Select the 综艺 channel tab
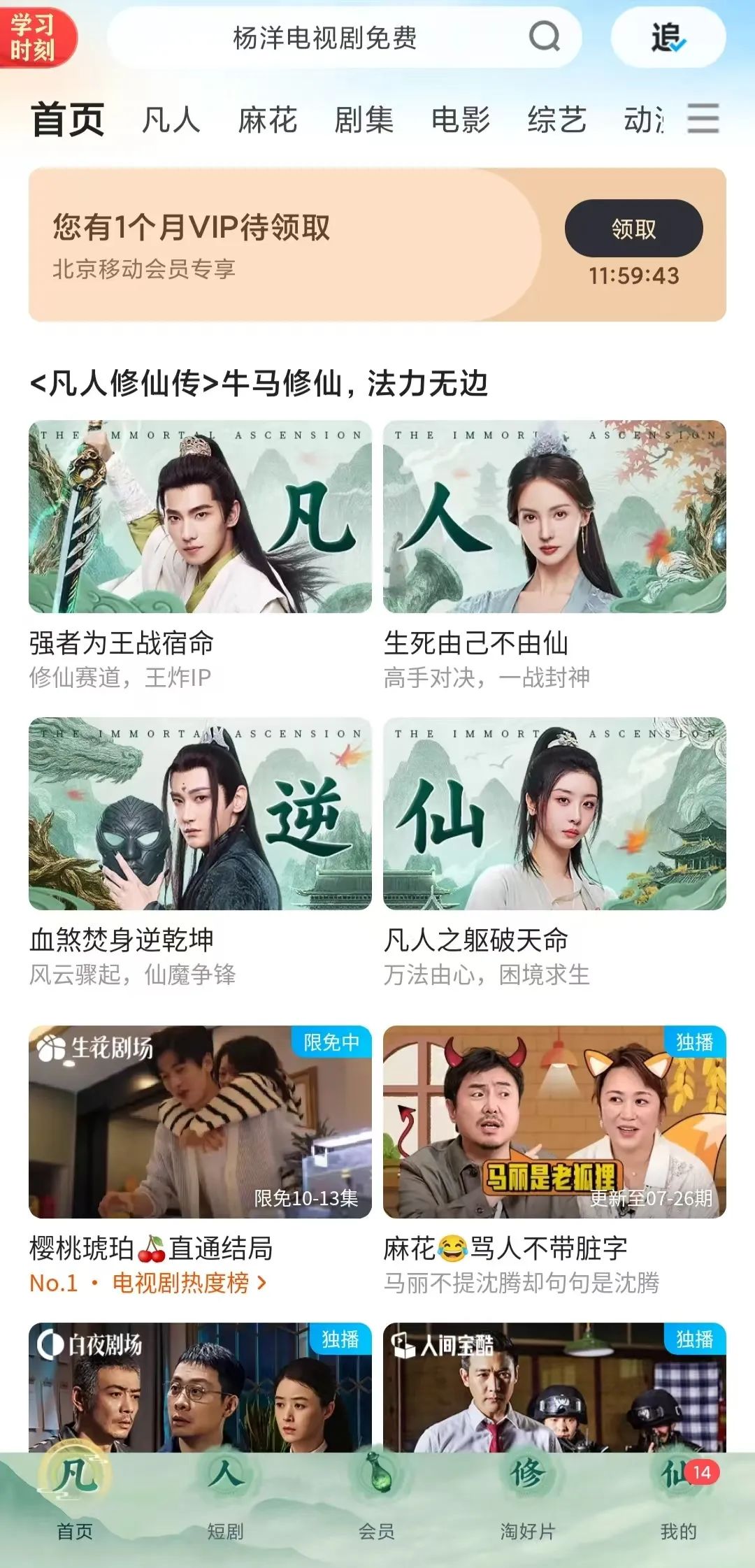Screen dimensions: 755x1568 [x=556, y=120]
